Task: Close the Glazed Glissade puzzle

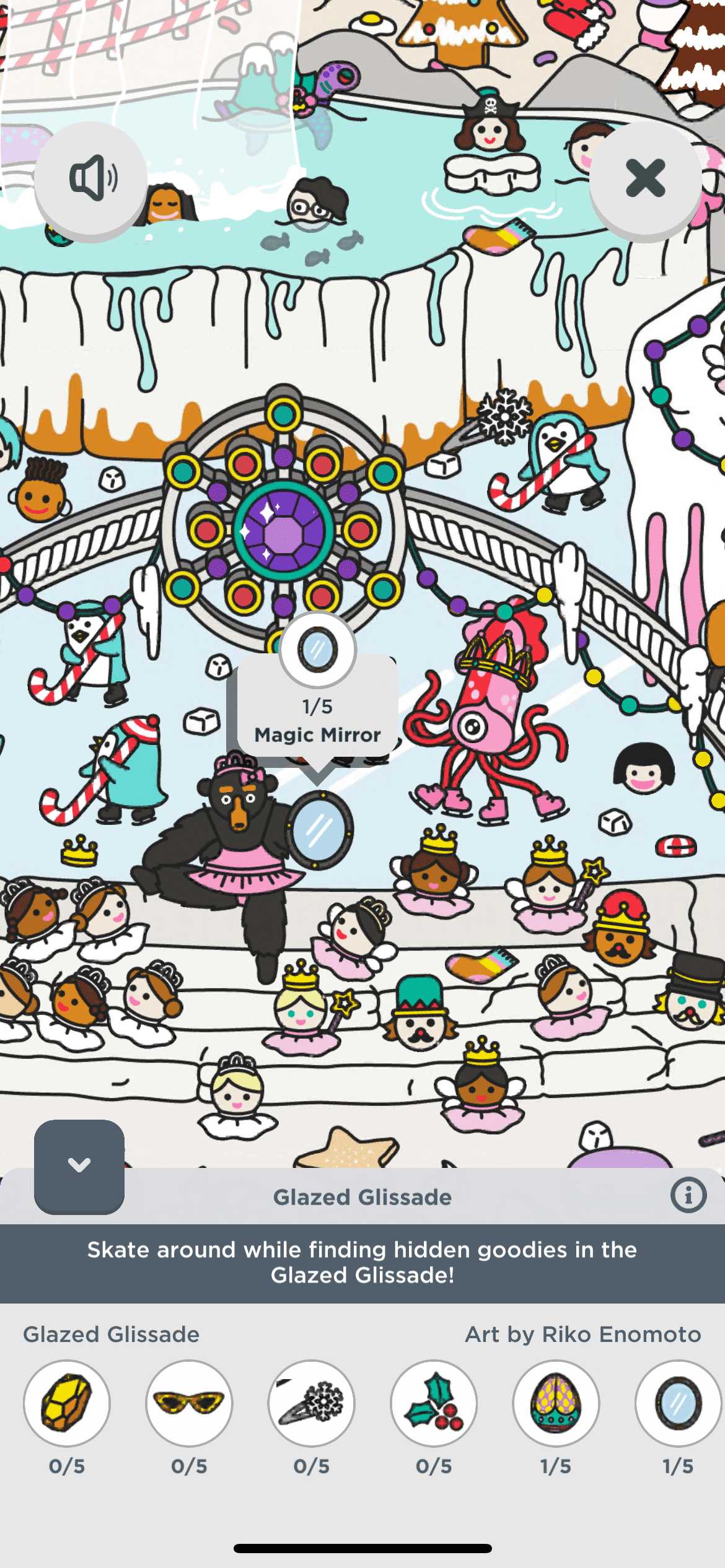Action: point(645,178)
